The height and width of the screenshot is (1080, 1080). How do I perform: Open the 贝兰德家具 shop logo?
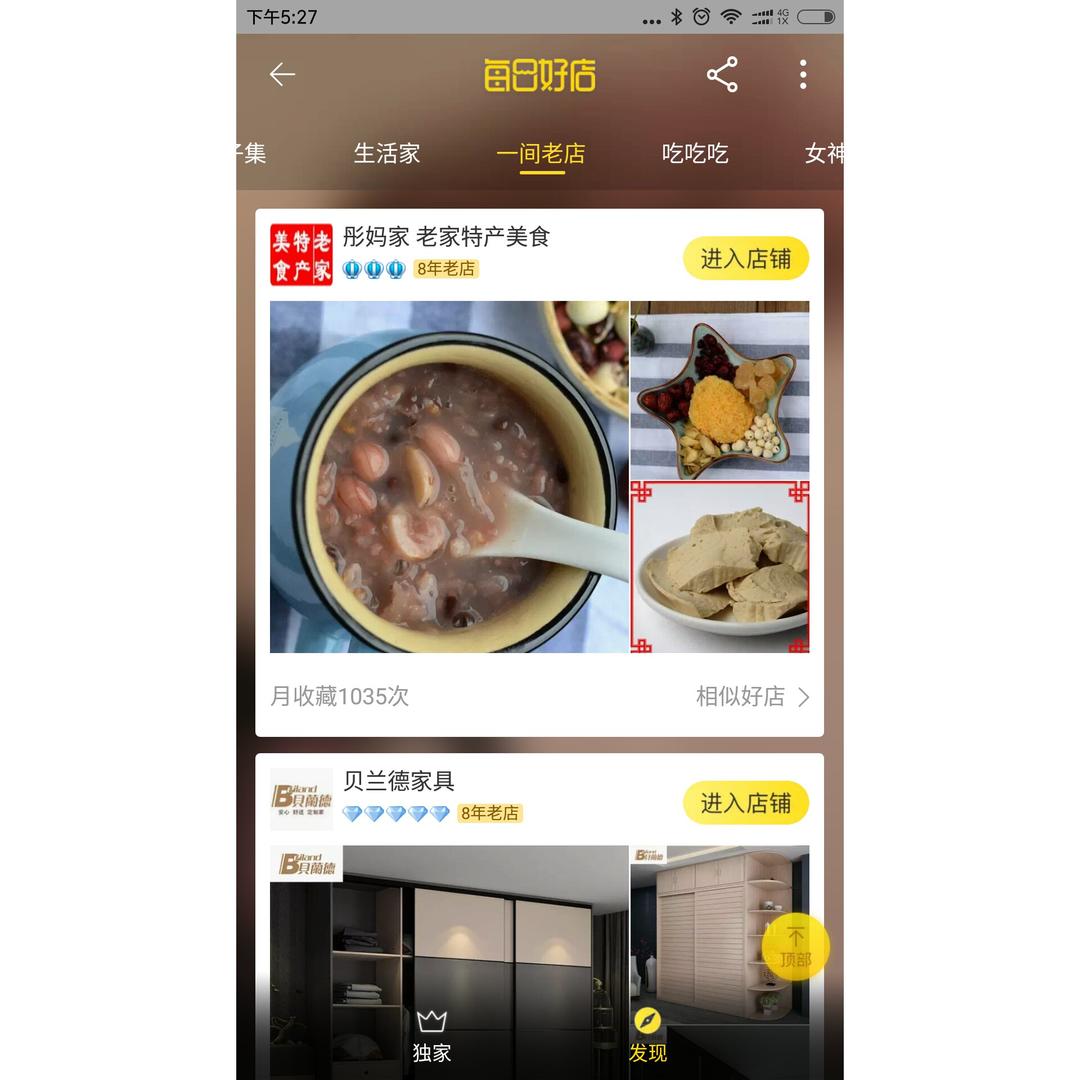[301, 799]
